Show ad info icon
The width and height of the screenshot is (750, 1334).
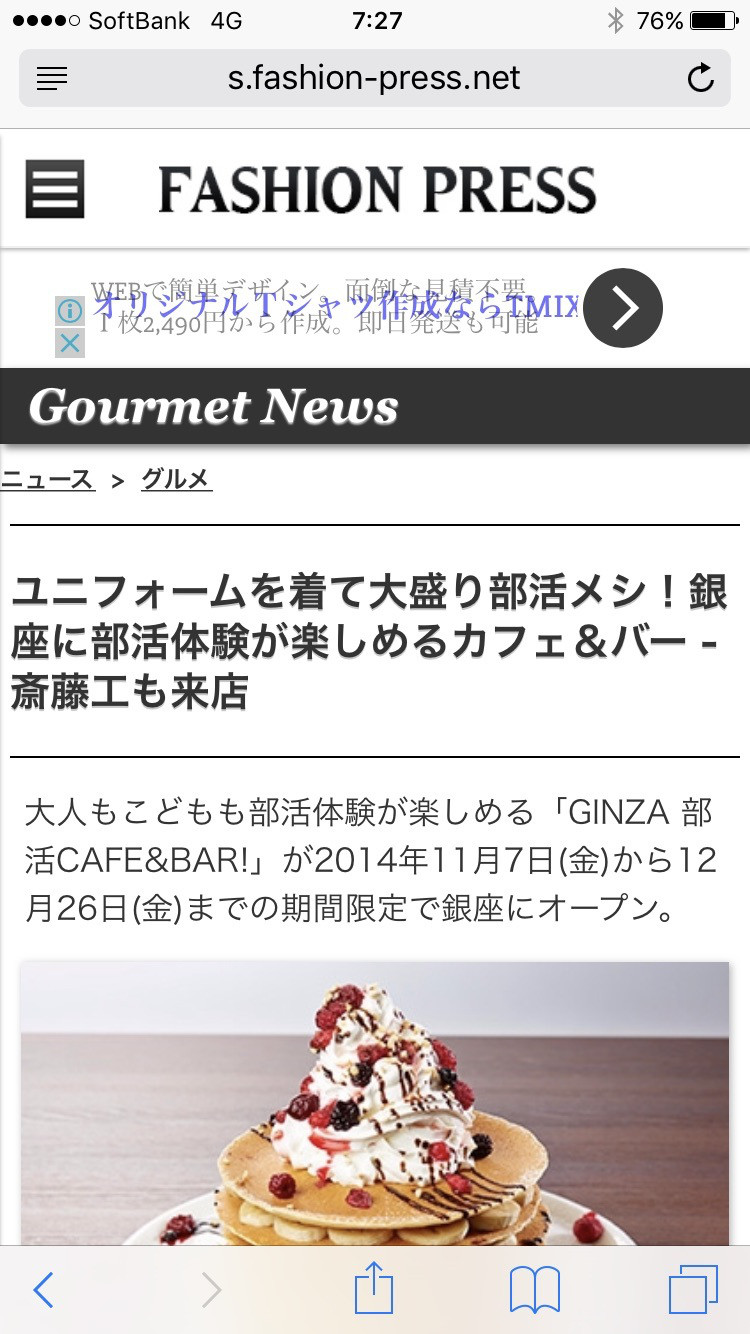click(x=69, y=310)
